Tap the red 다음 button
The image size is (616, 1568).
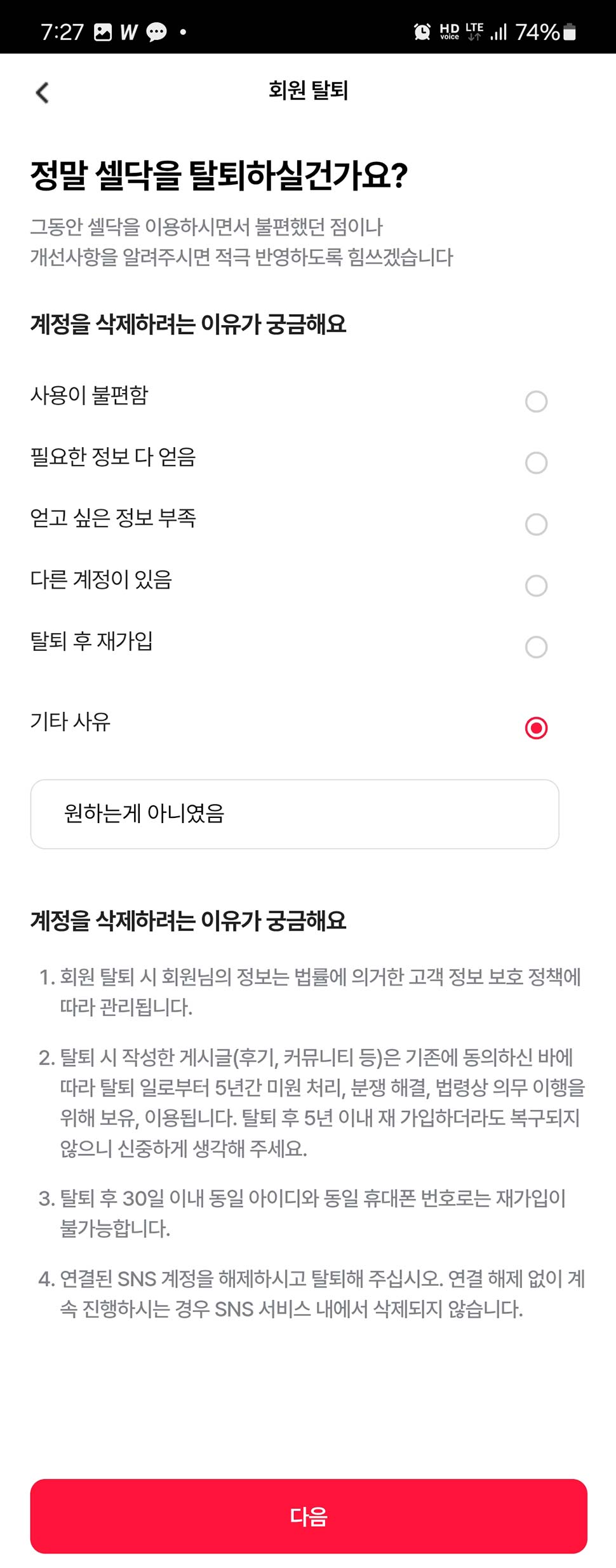[x=309, y=1516]
